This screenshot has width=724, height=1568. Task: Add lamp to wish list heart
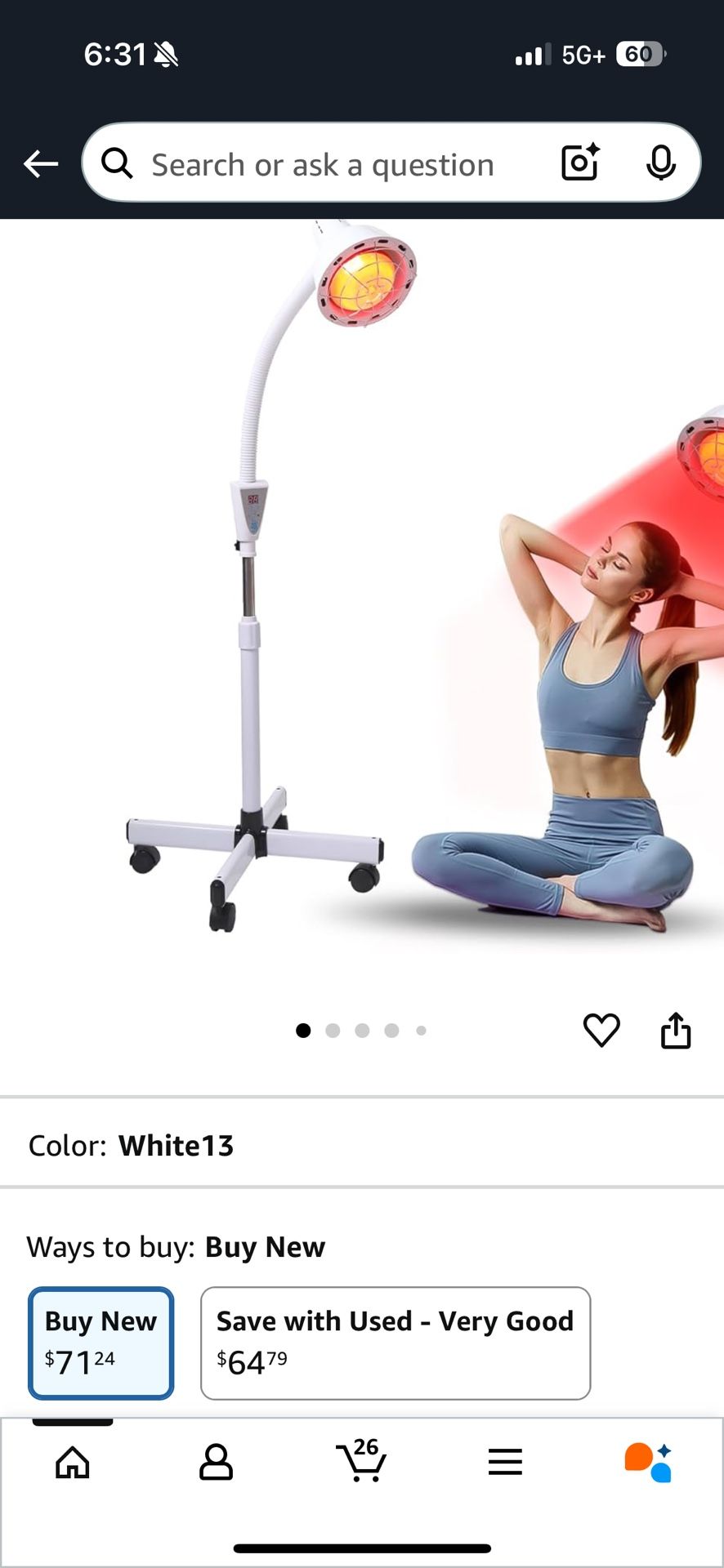[x=601, y=1030]
